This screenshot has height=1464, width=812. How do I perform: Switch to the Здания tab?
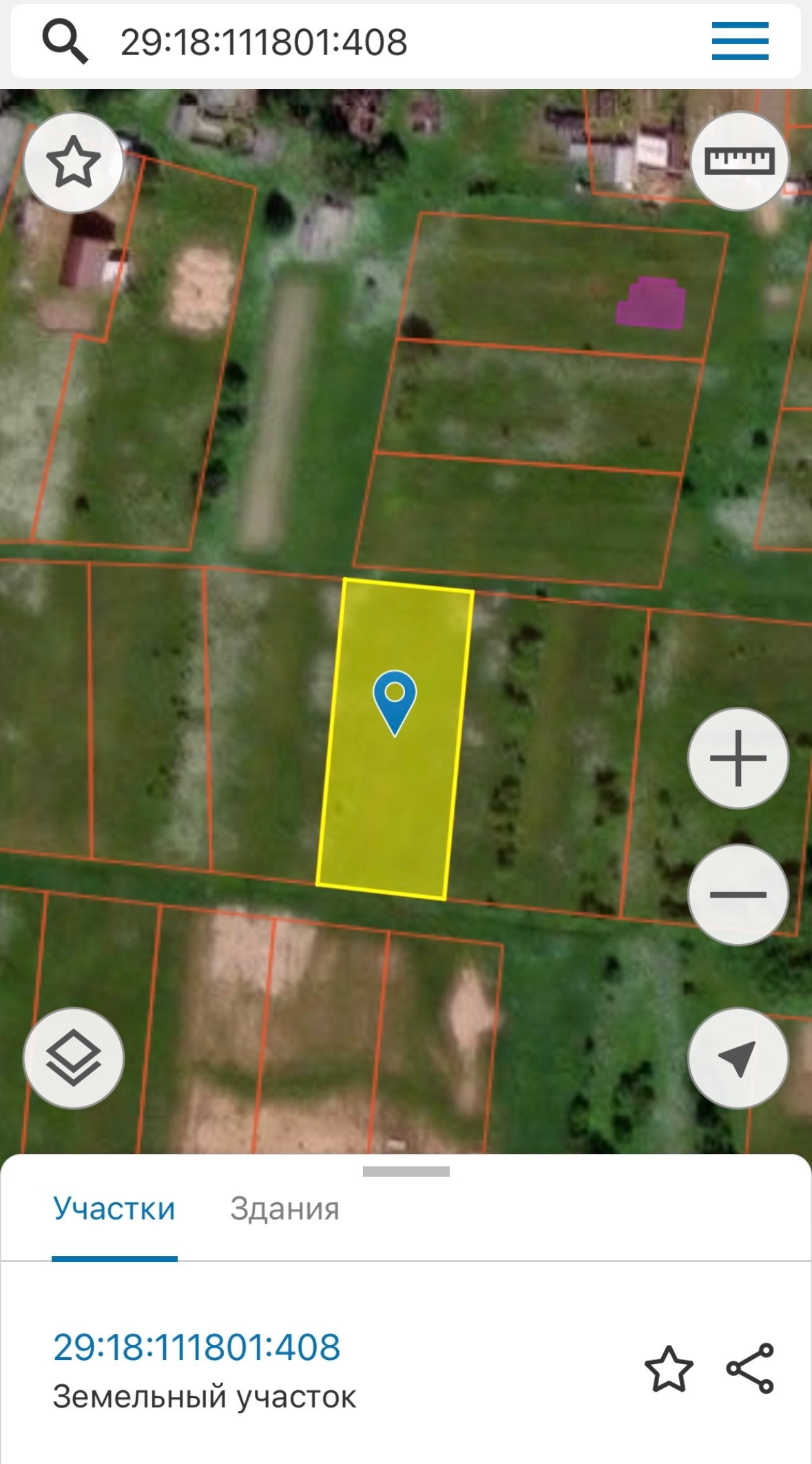pyautogui.click(x=284, y=1209)
